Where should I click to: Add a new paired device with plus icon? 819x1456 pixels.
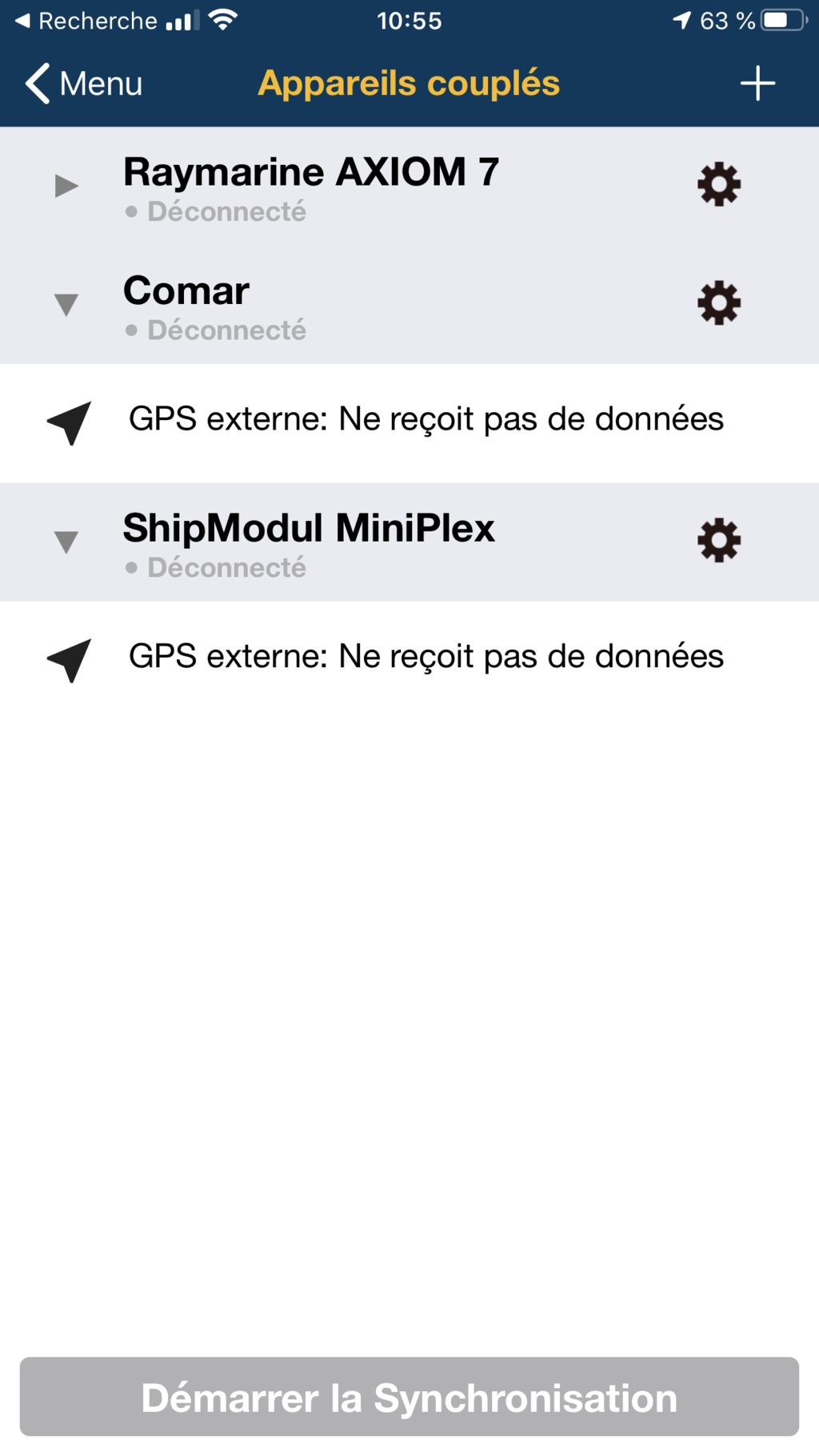click(x=757, y=83)
